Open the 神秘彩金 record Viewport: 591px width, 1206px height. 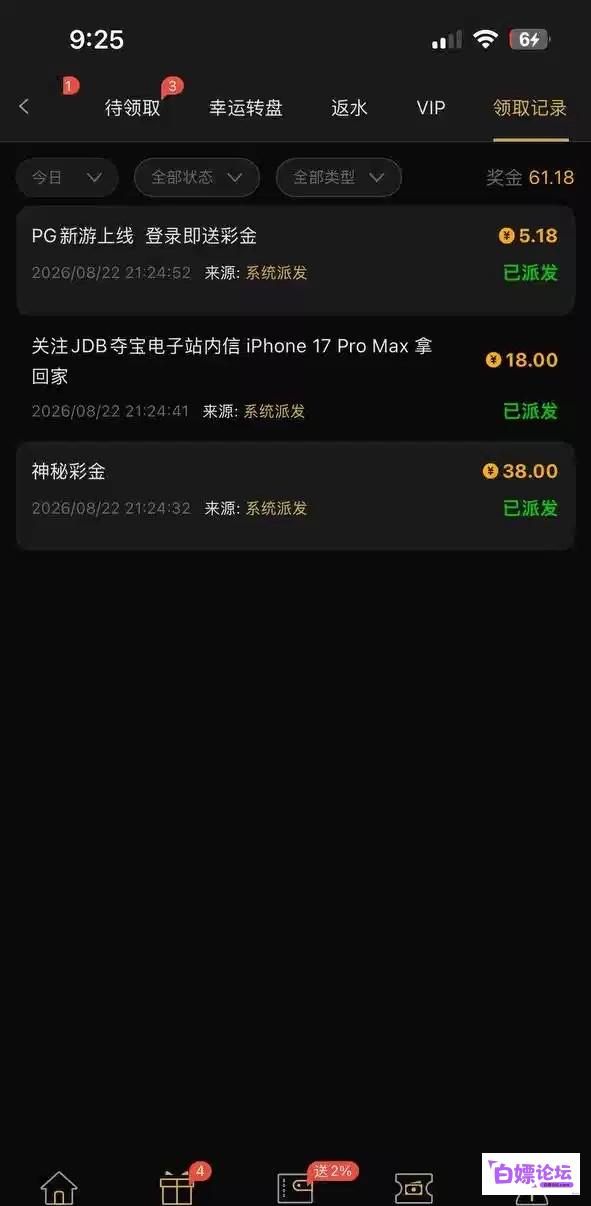pyautogui.click(x=296, y=496)
